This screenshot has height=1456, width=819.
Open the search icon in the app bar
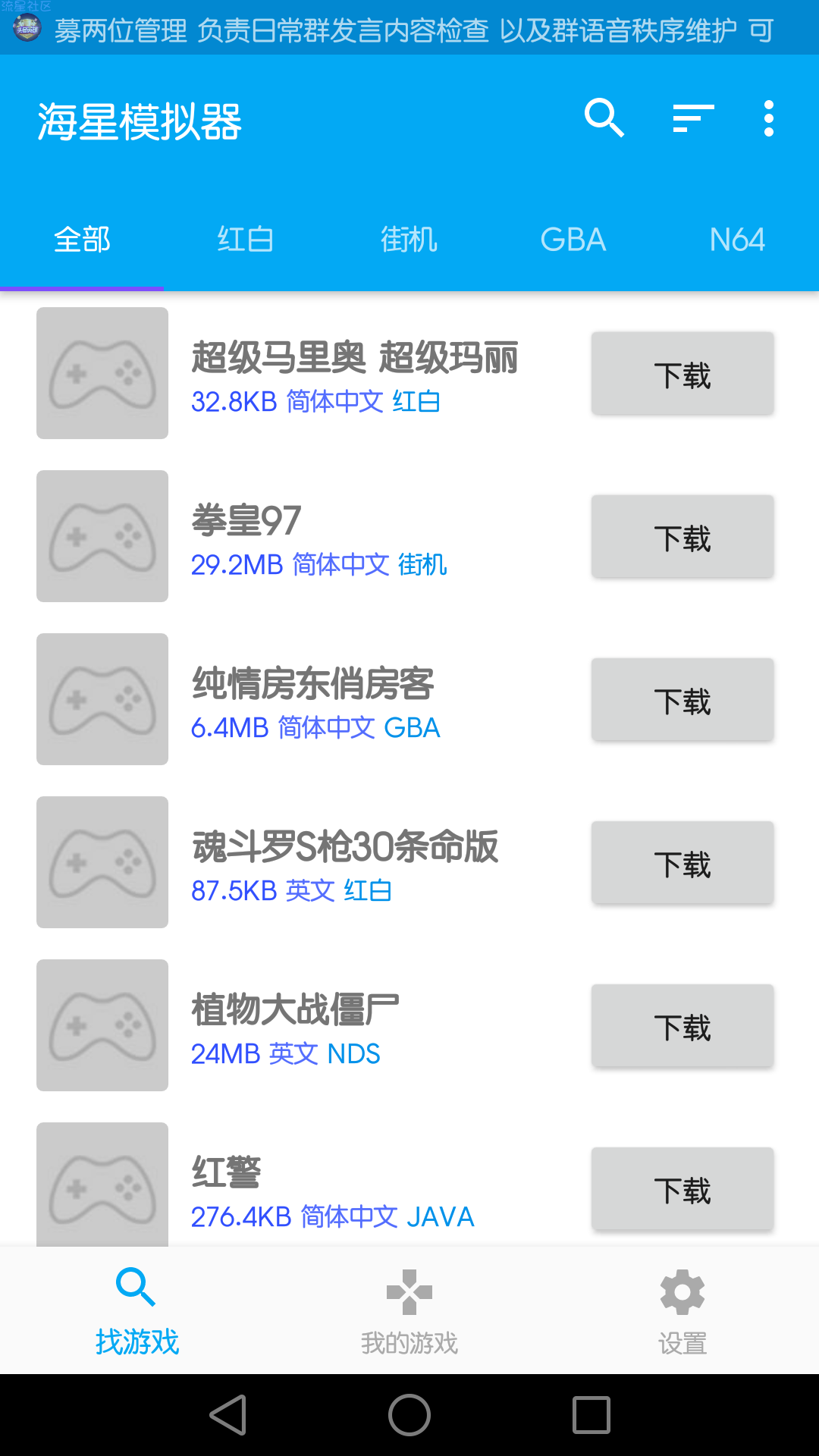[604, 118]
